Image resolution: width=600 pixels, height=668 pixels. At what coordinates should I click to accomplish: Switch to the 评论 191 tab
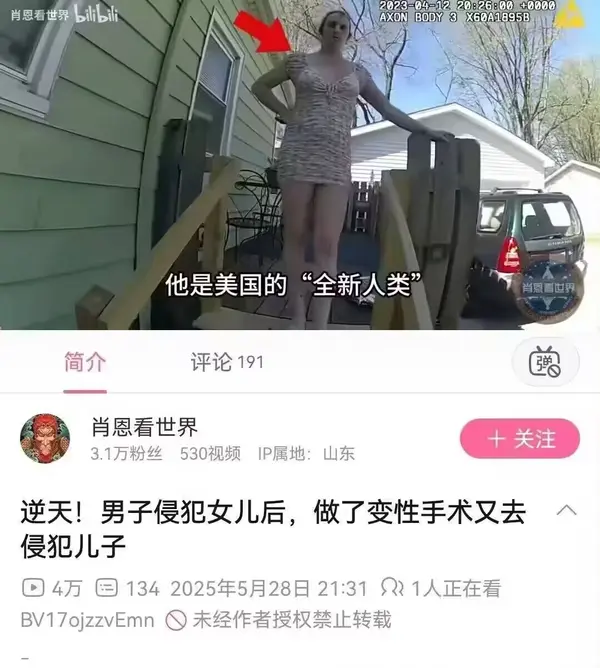tap(227, 362)
